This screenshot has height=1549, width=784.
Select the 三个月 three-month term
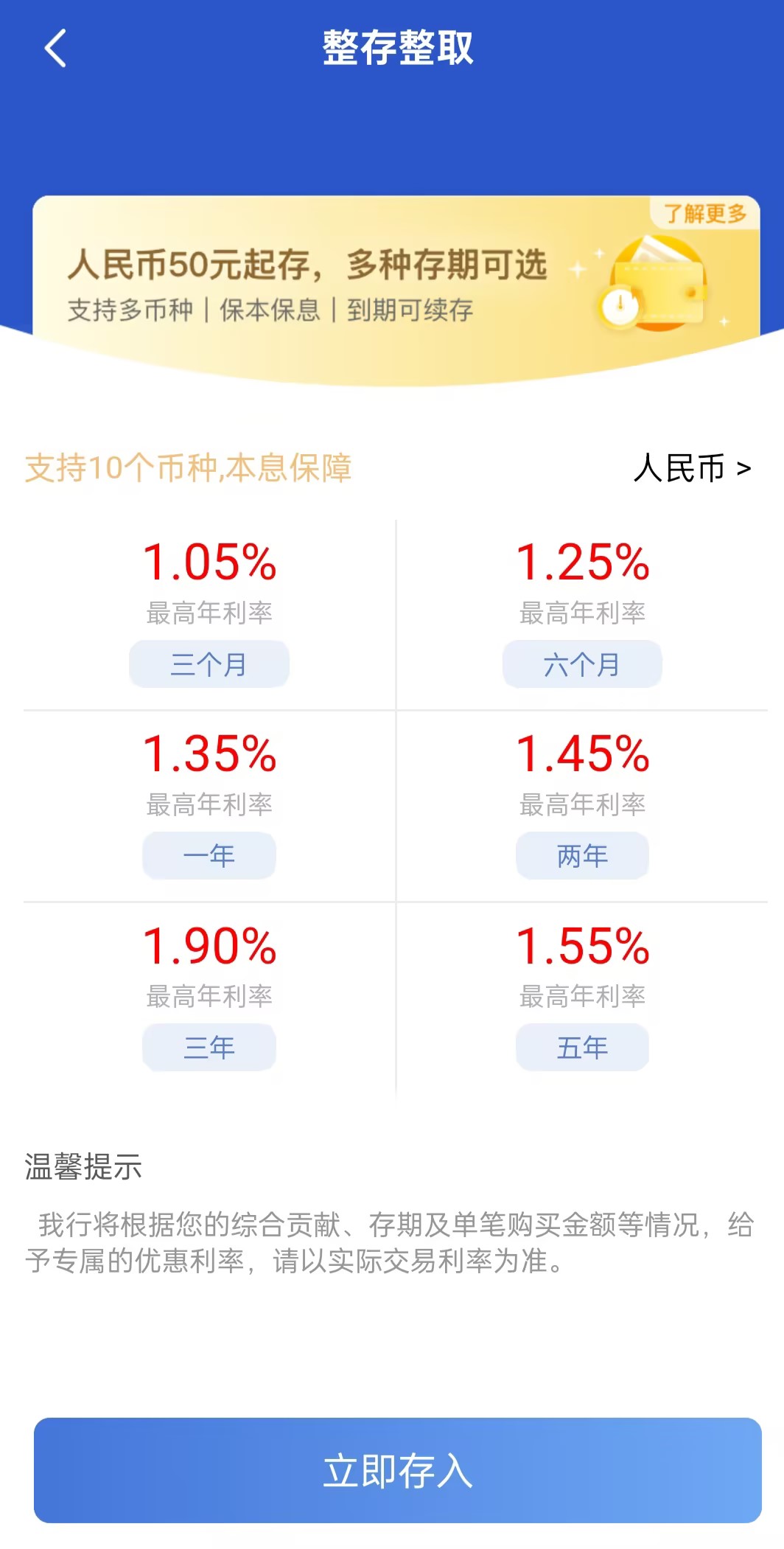pyautogui.click(x=209, y=664)
